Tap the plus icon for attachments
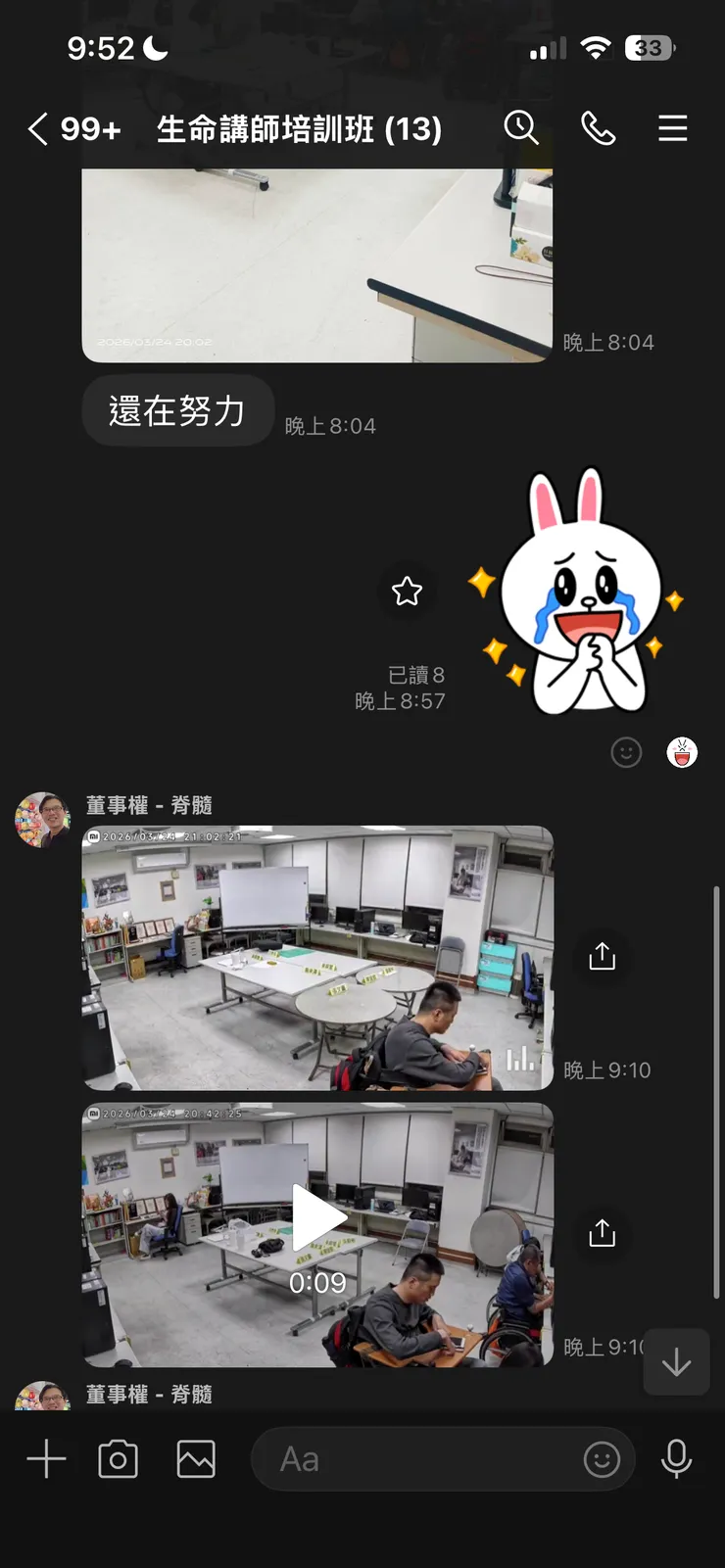This screenshot has height=1568, width=725. point(44,1458)
